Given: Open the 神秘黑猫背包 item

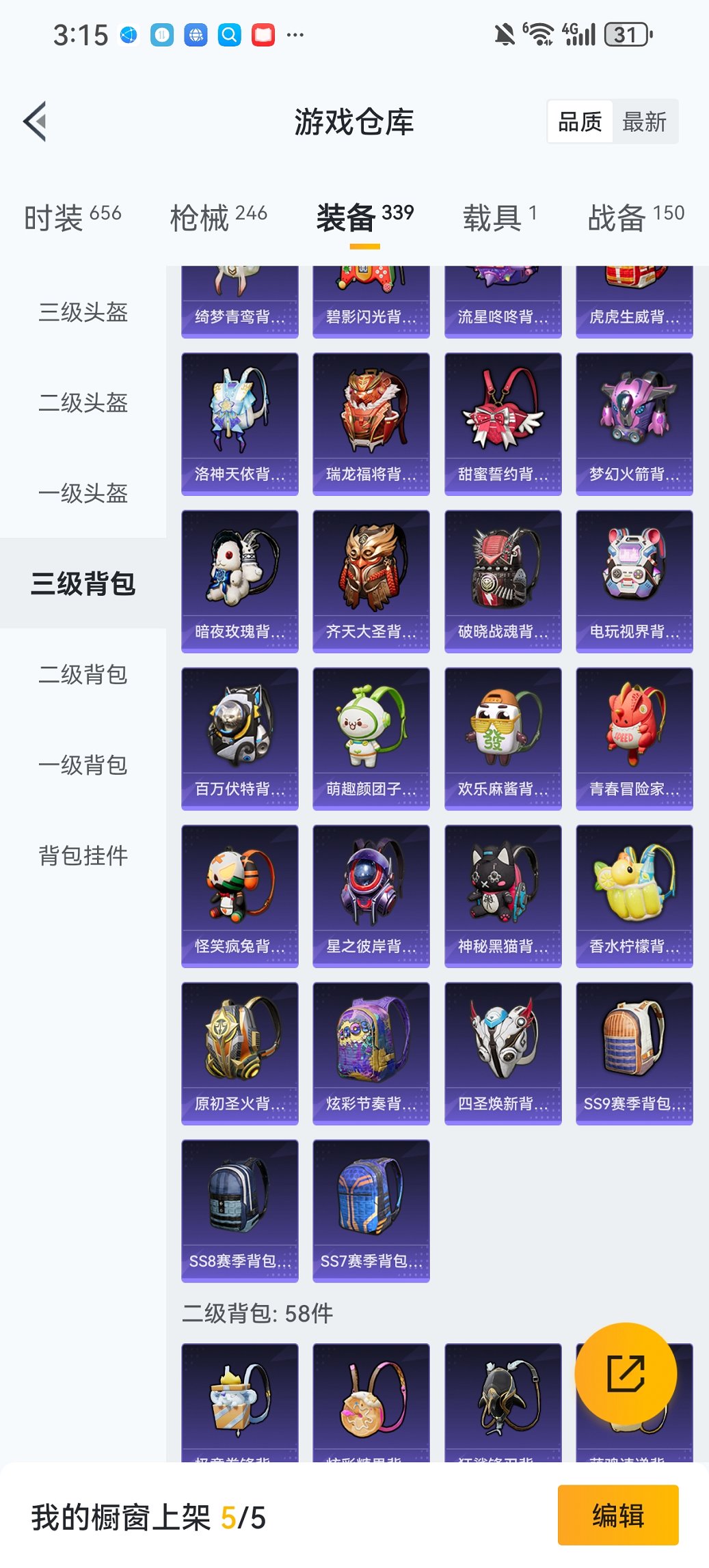Looking at the screenshot, I should pyautogui.click(x=503, y=896).
